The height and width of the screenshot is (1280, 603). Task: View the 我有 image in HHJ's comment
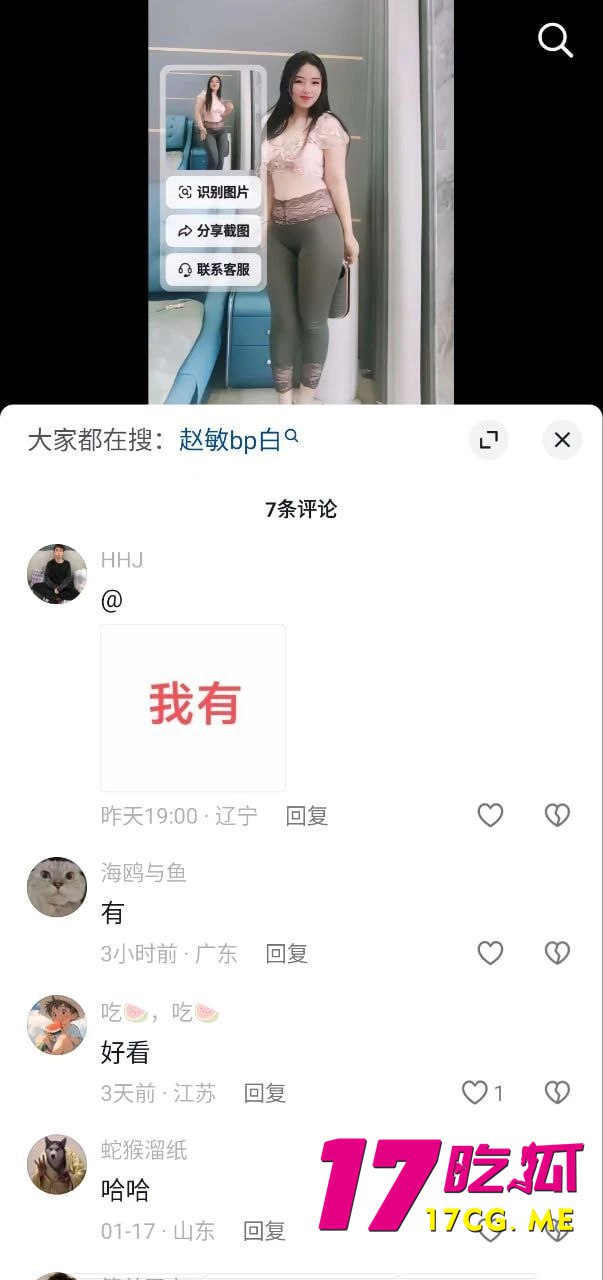click(x=193, y=707)
